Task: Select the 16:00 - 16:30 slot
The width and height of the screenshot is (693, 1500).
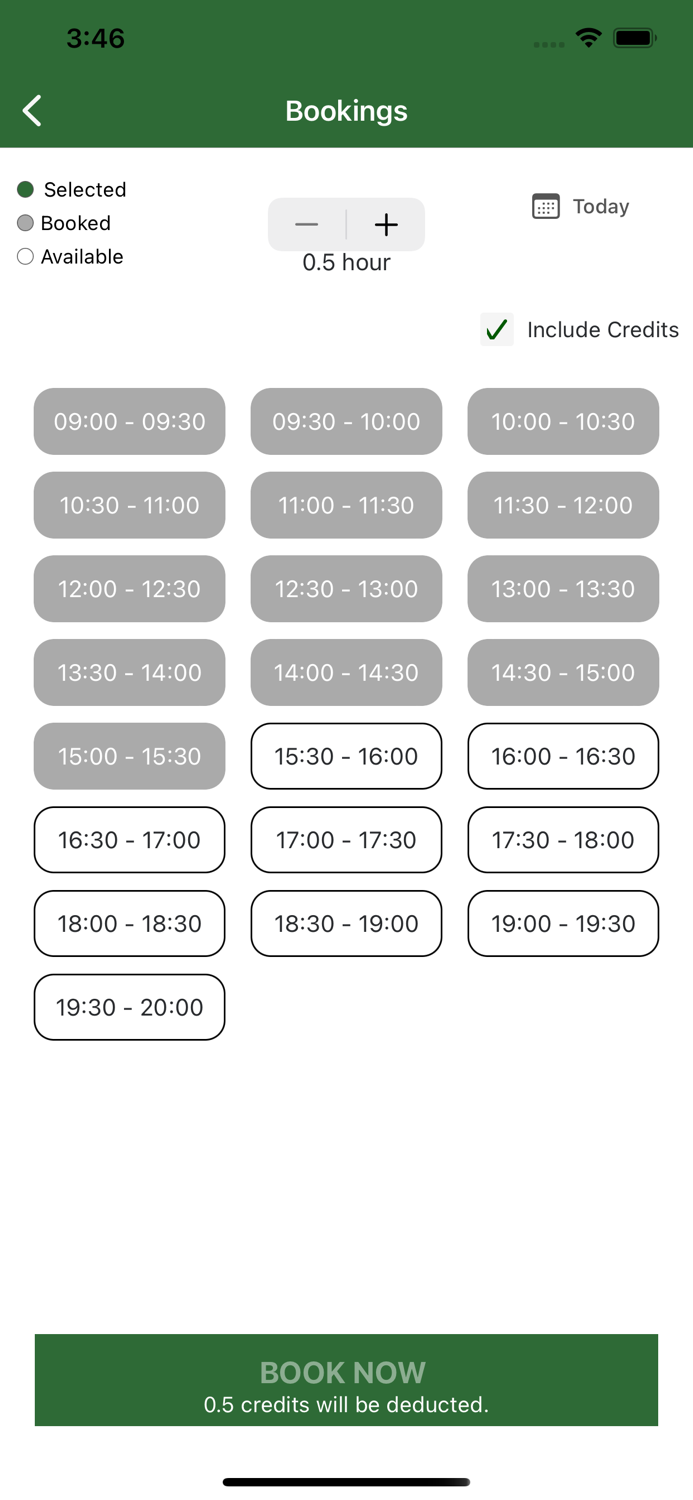Action: tap(563, 756)
